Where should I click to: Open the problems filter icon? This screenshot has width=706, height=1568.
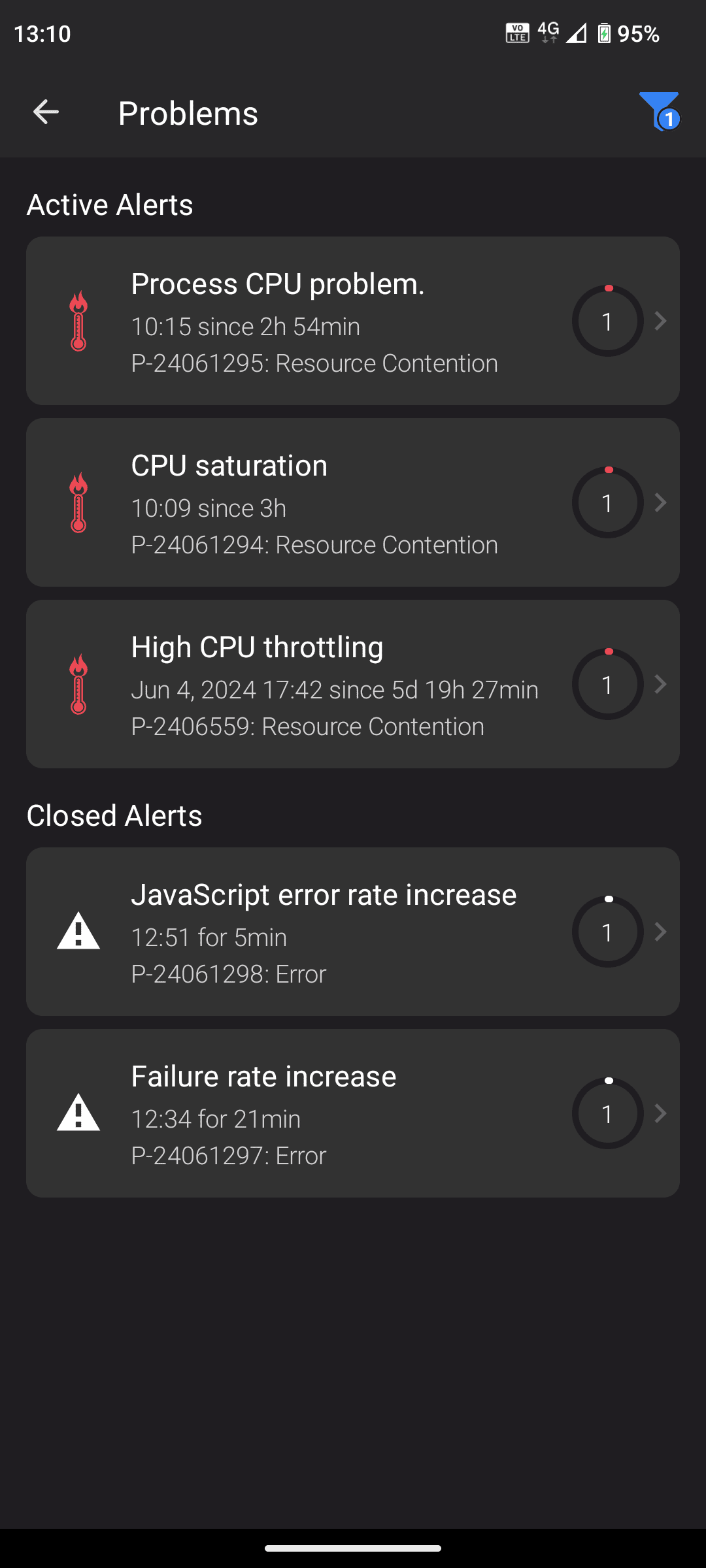coord(659,112)
